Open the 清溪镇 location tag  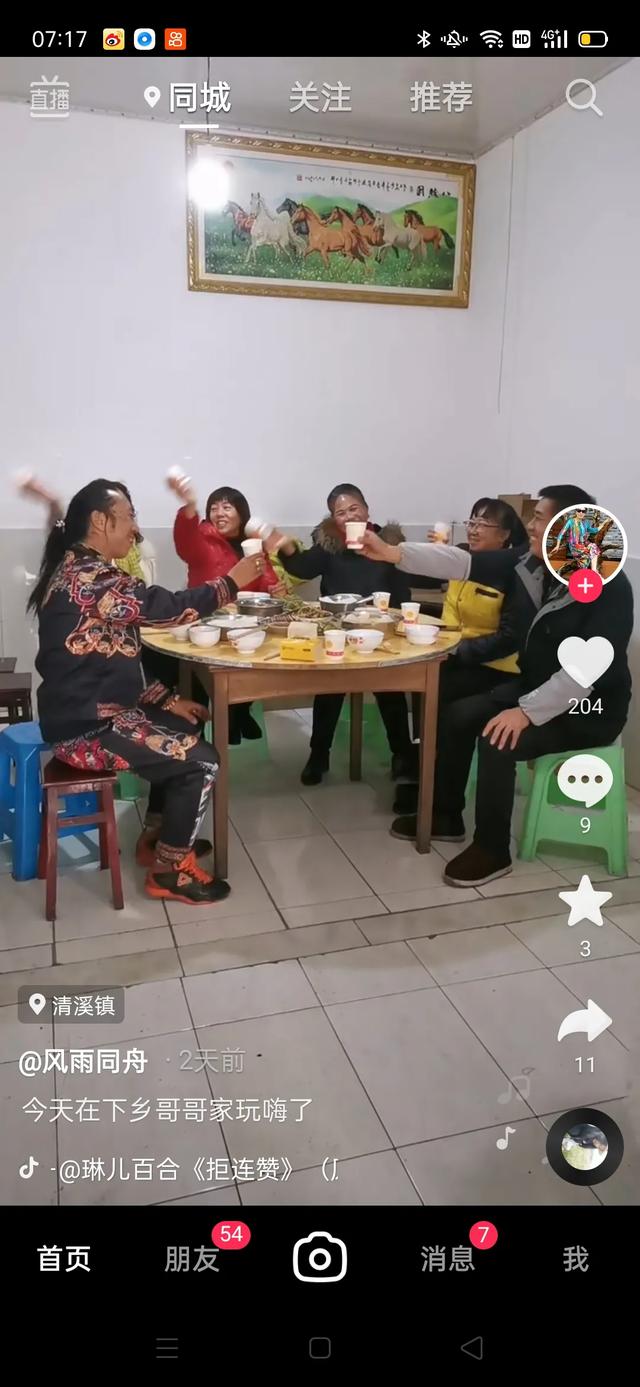pyautogui.click(x=71, y=1004)
